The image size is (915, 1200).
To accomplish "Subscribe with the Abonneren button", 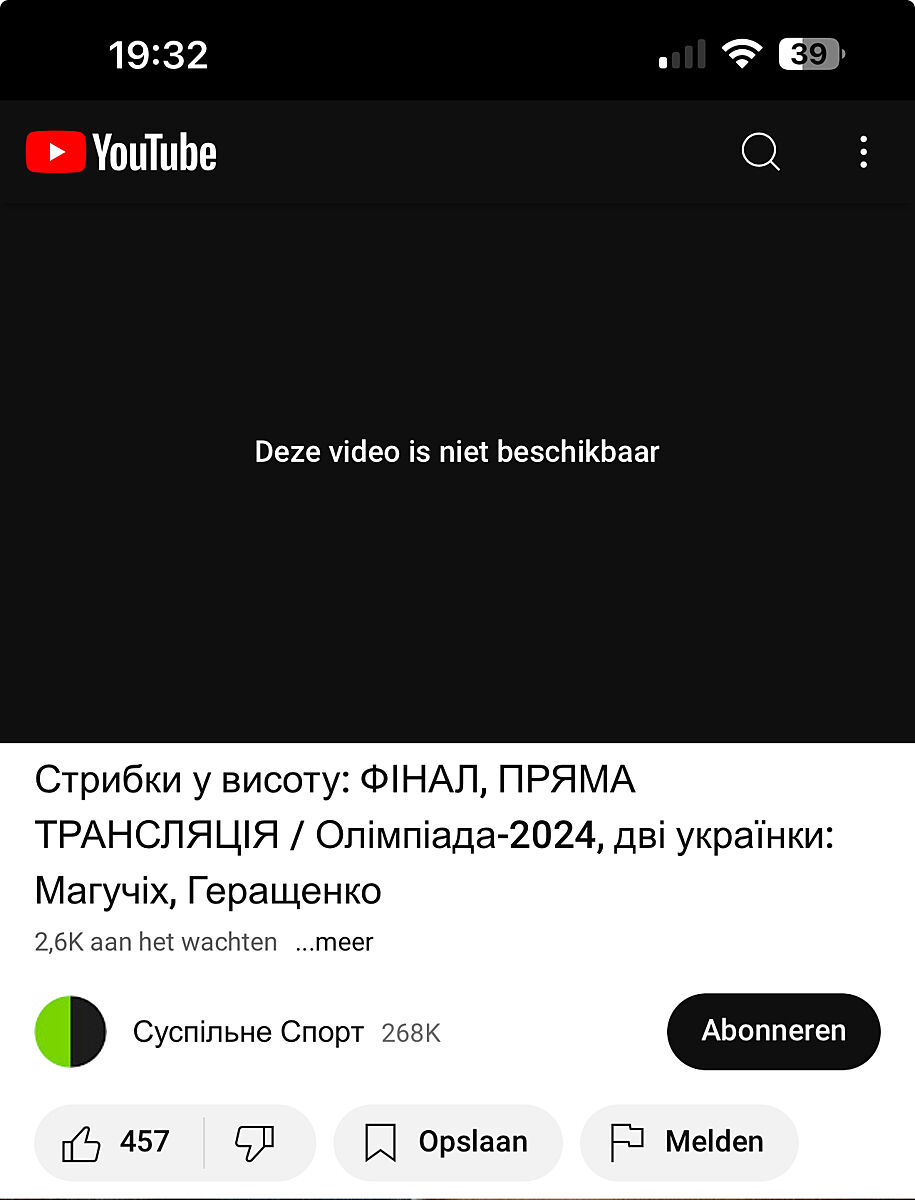I will click(773, 1031).
